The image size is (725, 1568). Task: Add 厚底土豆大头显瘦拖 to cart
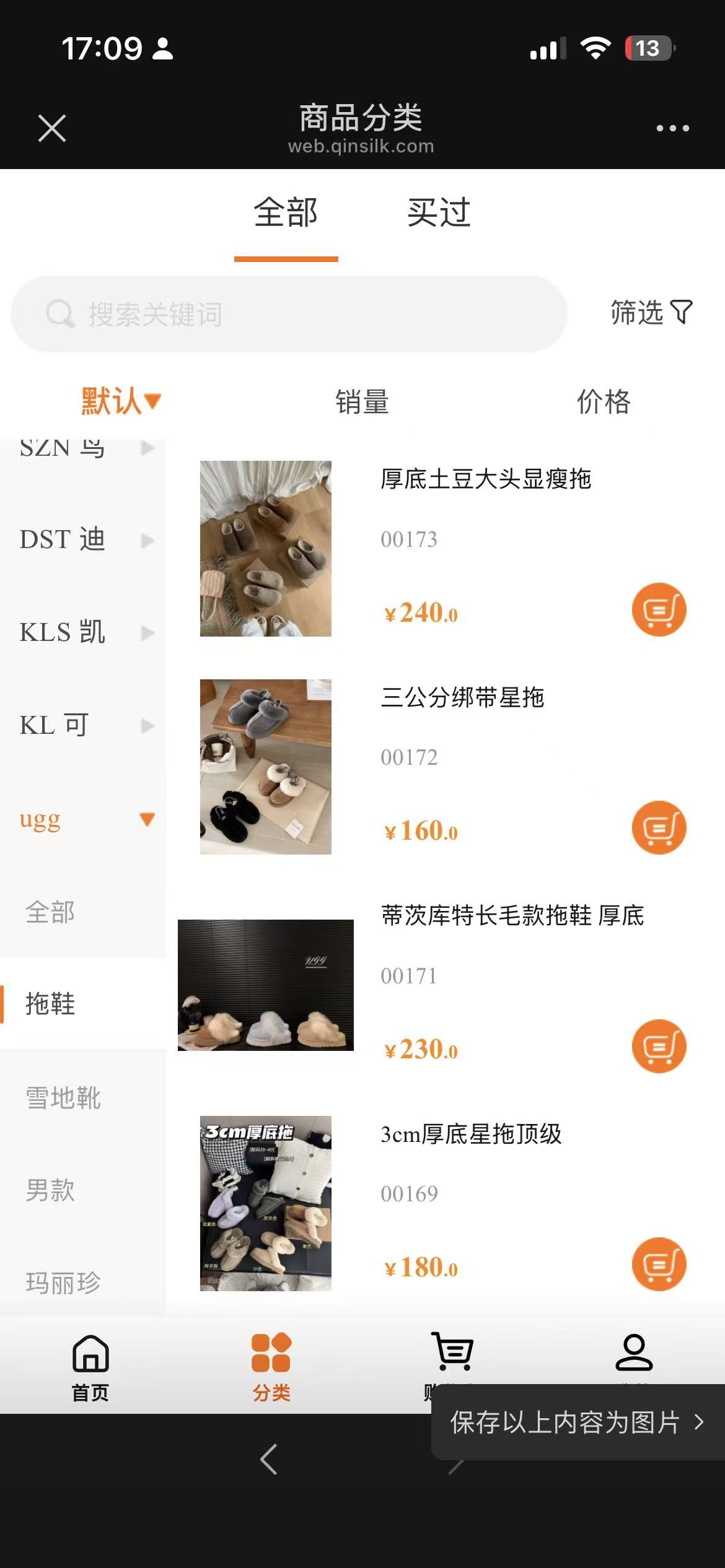pos(659,610)
